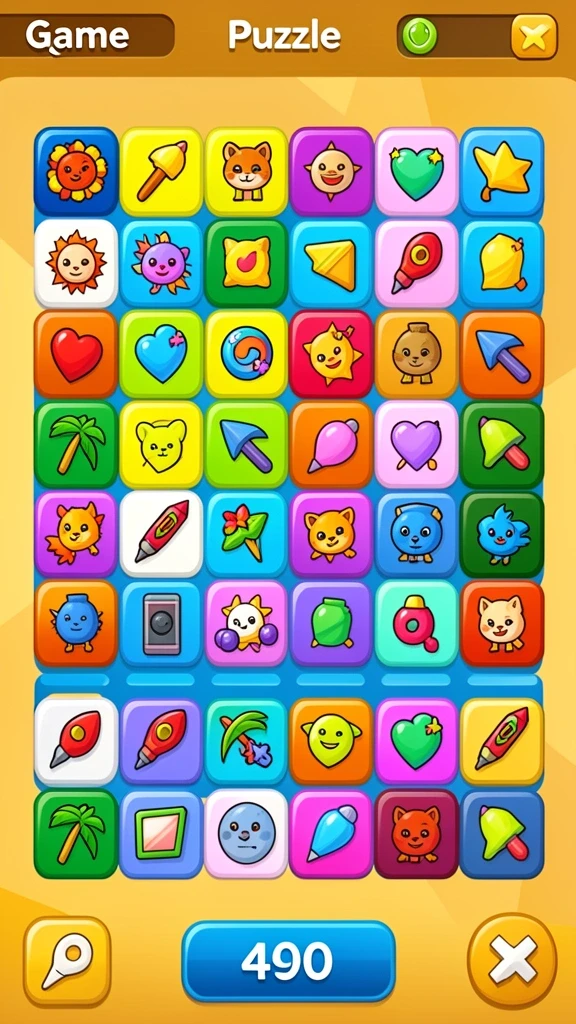The height and width of the screenshot is (1024, 576).
Task: Select the blue moon face tile
Action: click(x=246, y=834)
